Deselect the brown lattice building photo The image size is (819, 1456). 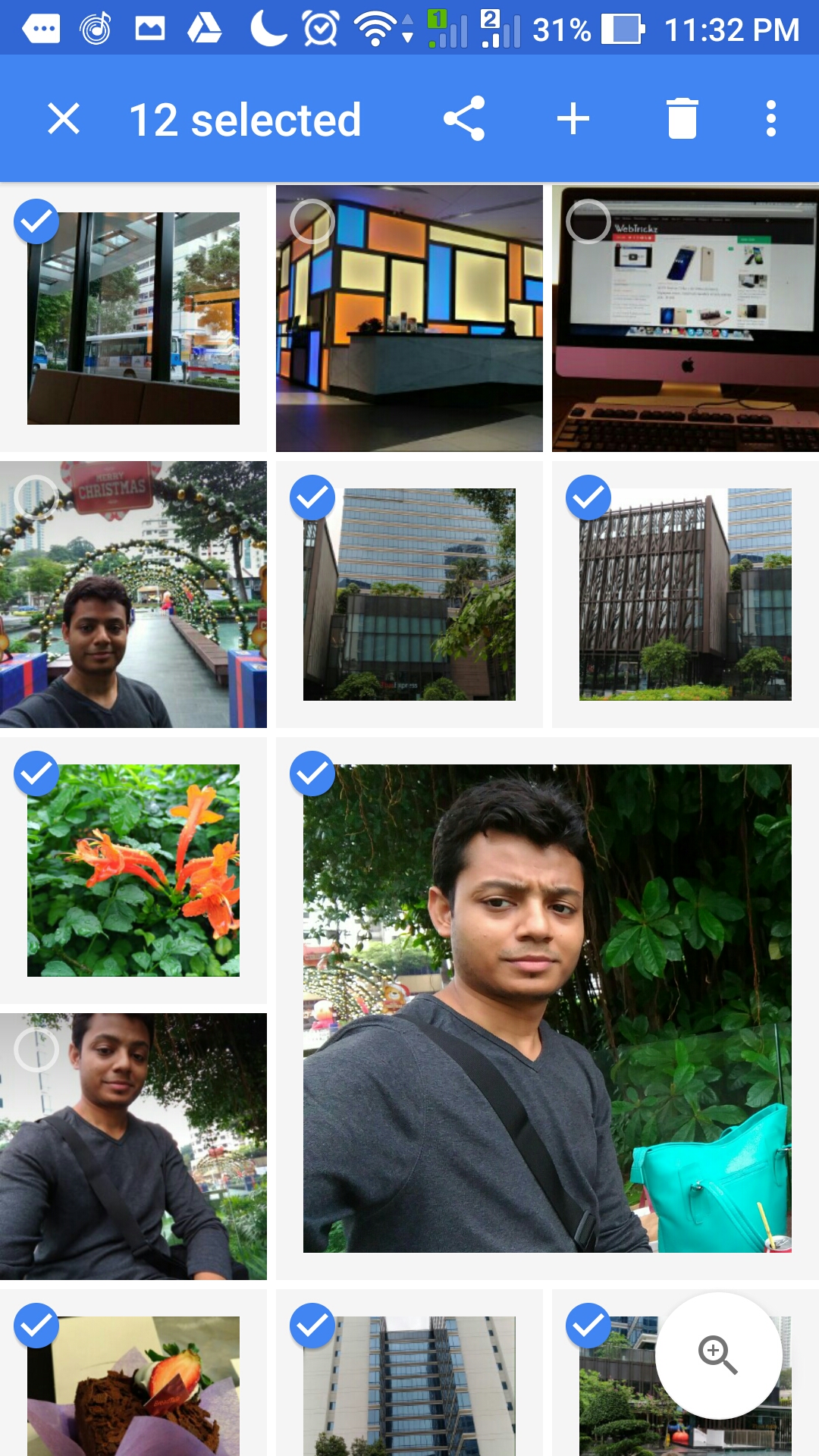tap(686, 595)
